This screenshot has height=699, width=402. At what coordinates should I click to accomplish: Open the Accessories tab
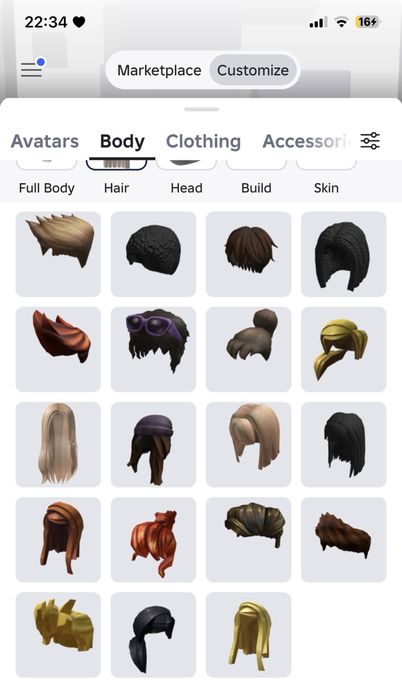308,141
